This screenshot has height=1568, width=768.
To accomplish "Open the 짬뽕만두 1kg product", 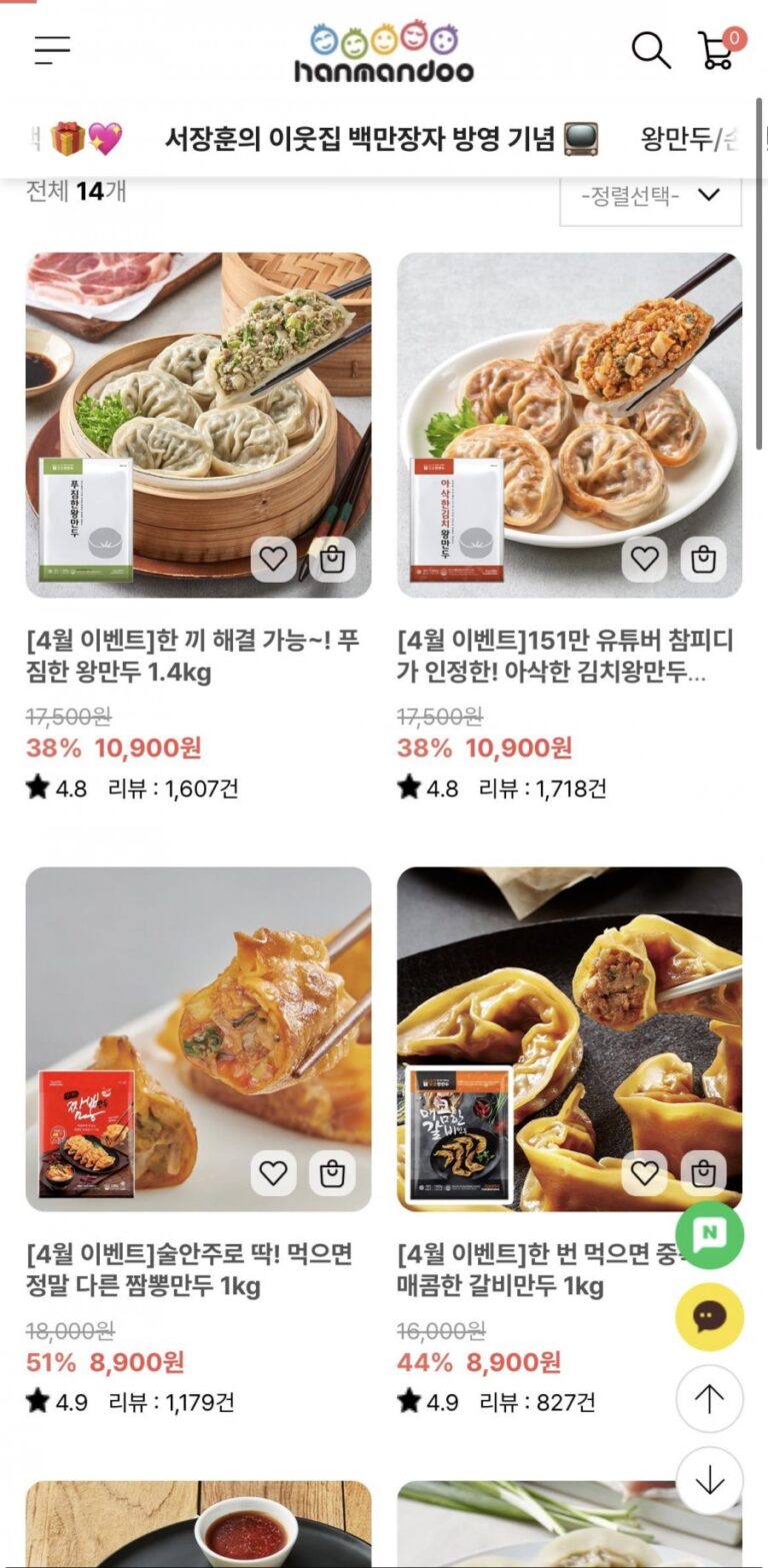I will pos(198,1039).
